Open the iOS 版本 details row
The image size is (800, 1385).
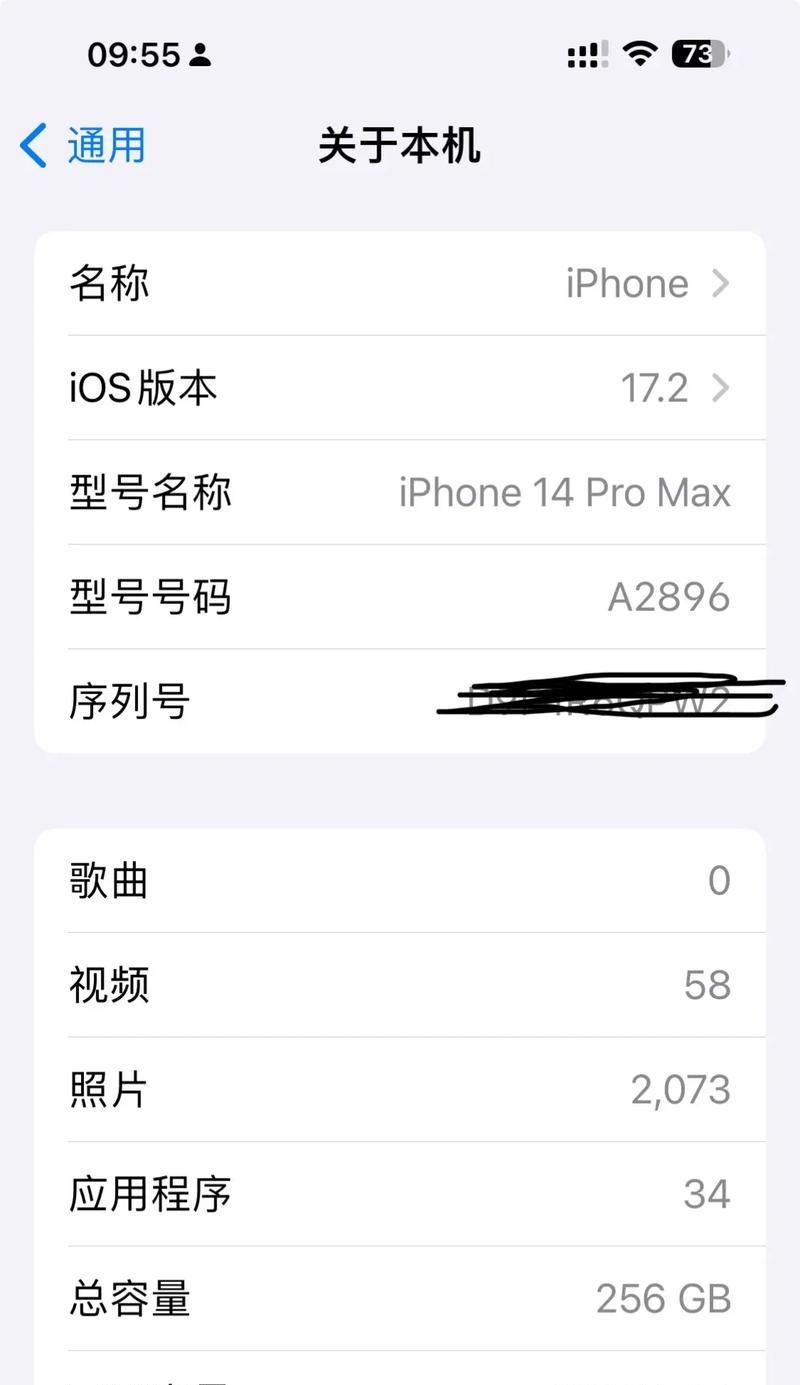click(400, 388)
